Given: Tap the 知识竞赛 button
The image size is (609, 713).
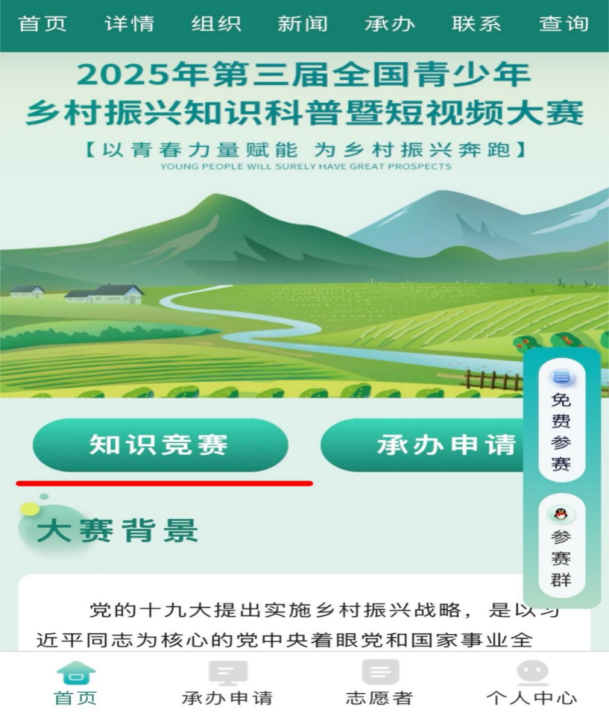Looking at the screenshot, I should (x=160, y=445).
